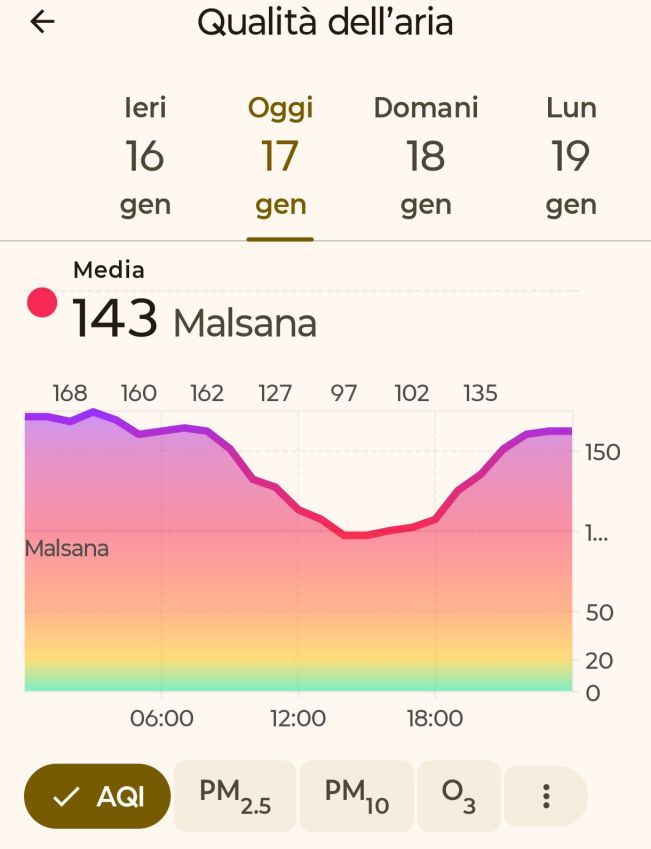Open more pollutant options
This screenshot has width=651, height=849.
[546, 796]
